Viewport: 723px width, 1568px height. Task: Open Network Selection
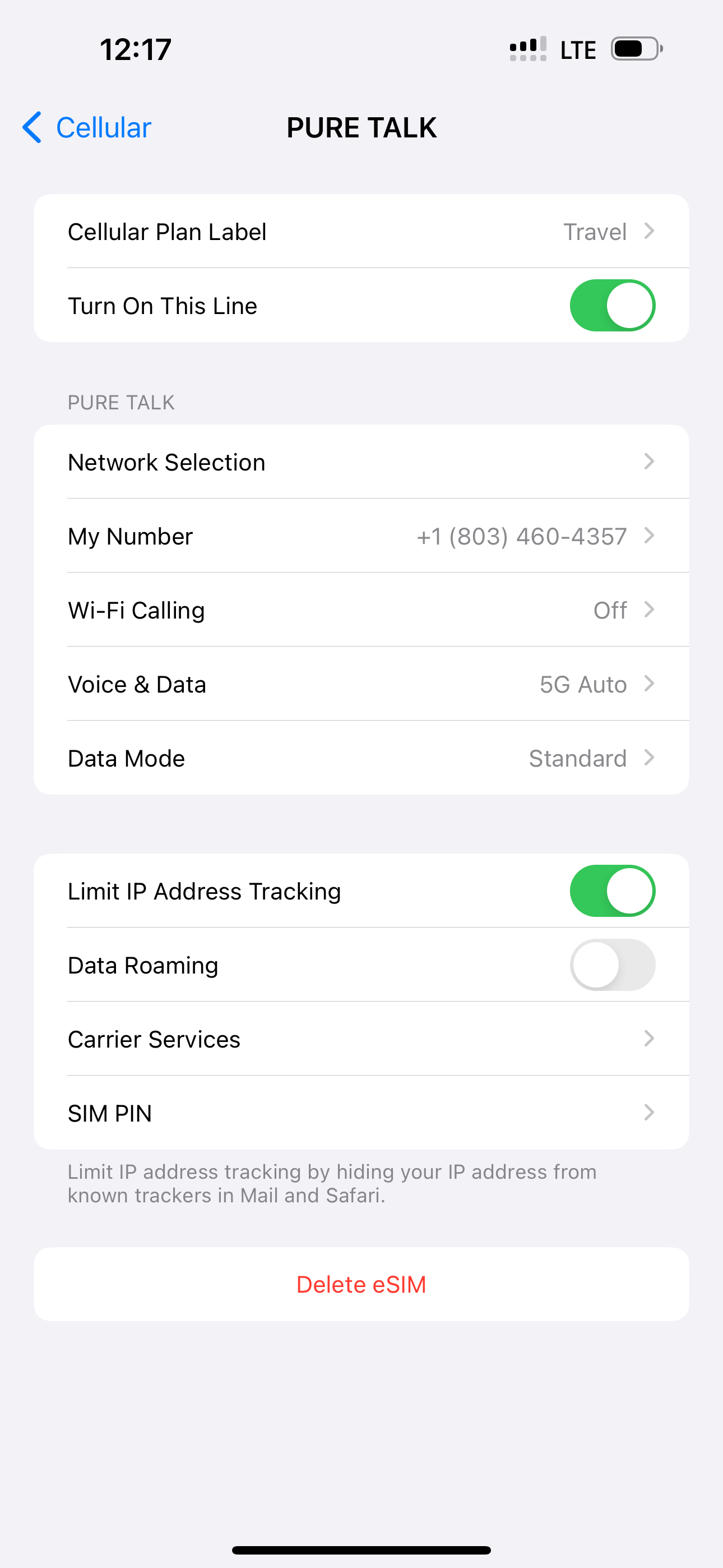[361, 462]
